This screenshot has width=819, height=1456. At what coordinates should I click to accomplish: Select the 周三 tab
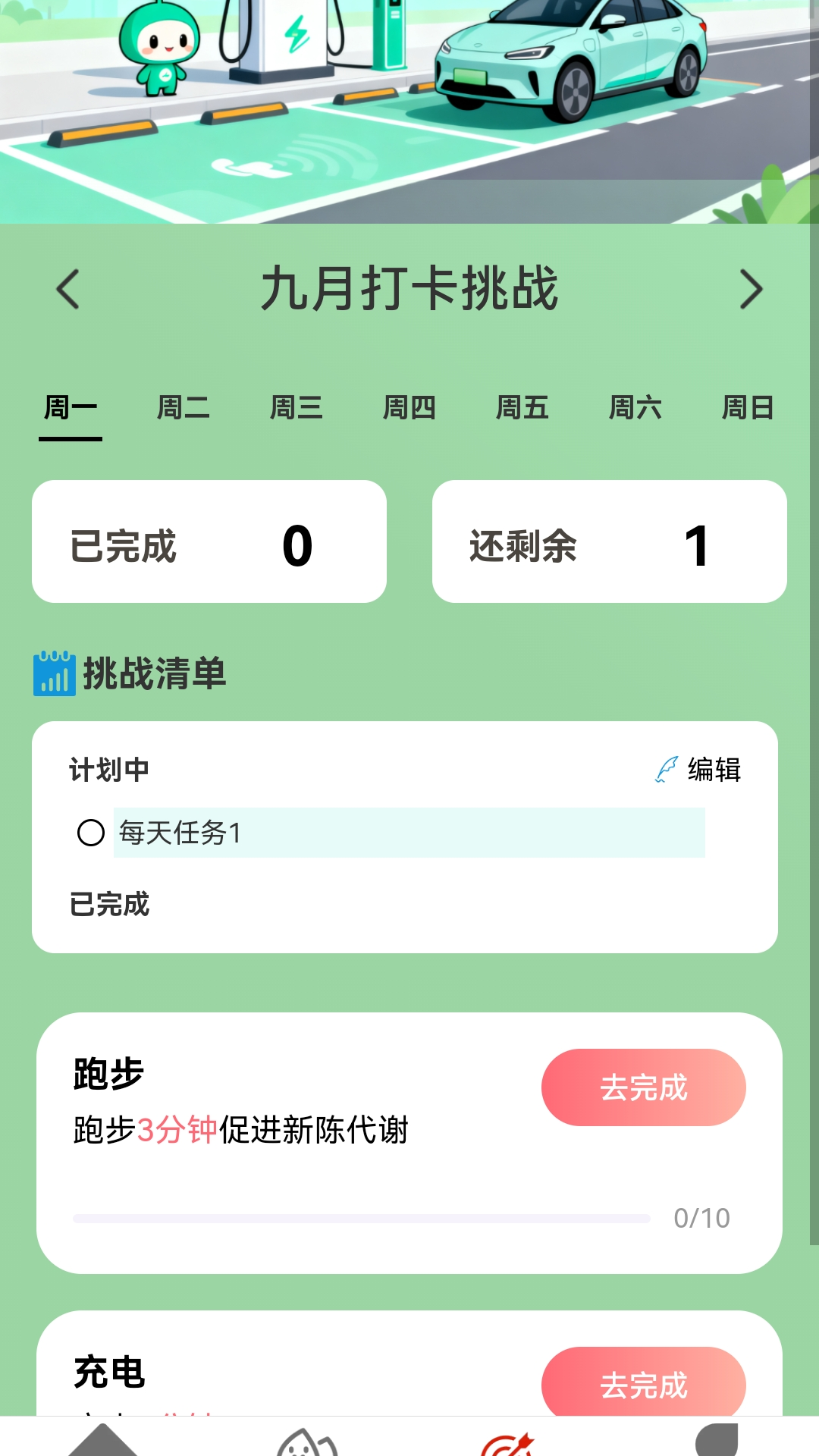tap(297, 408)
